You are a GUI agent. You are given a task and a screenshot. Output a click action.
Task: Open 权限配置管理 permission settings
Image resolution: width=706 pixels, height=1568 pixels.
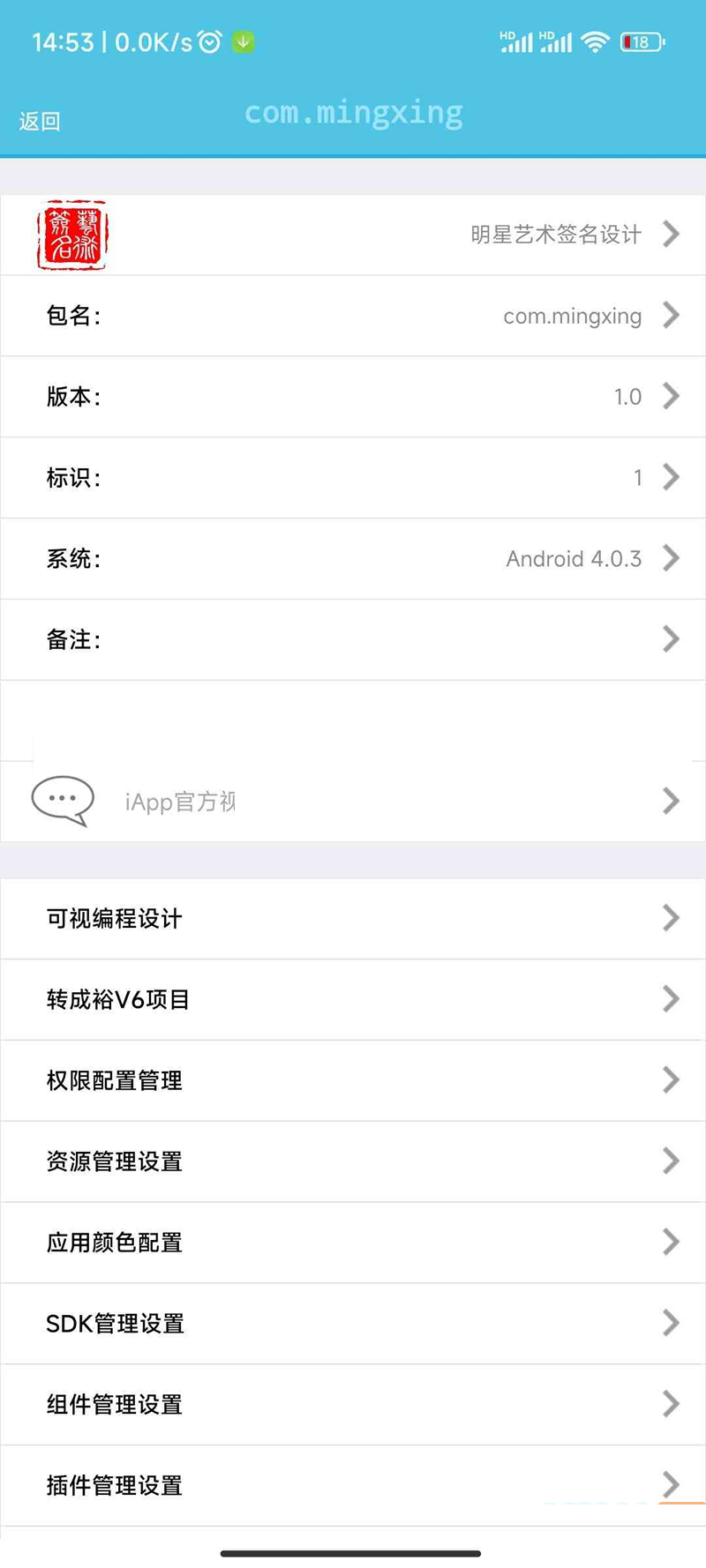[353, 1080]
